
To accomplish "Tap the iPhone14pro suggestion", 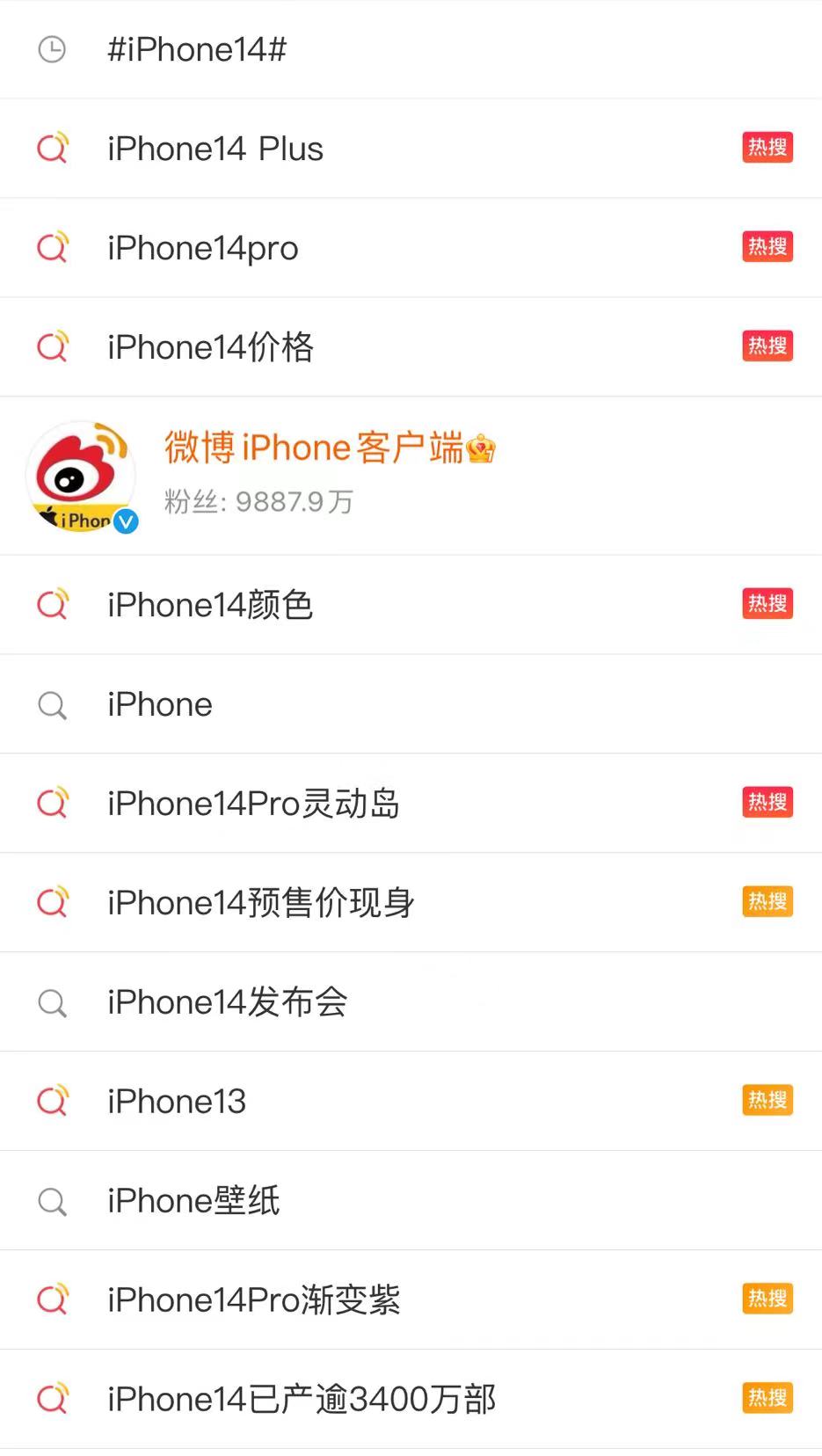I will pyautogui.click(x=411, y=248).
